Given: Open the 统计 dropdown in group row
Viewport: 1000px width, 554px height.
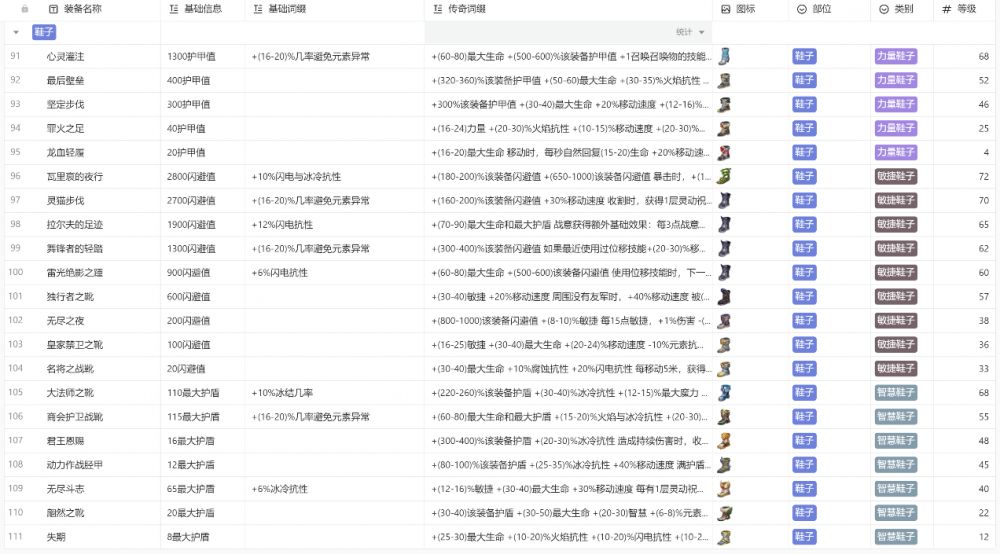Looking at the screenshot, I should [x=690, y=32].
